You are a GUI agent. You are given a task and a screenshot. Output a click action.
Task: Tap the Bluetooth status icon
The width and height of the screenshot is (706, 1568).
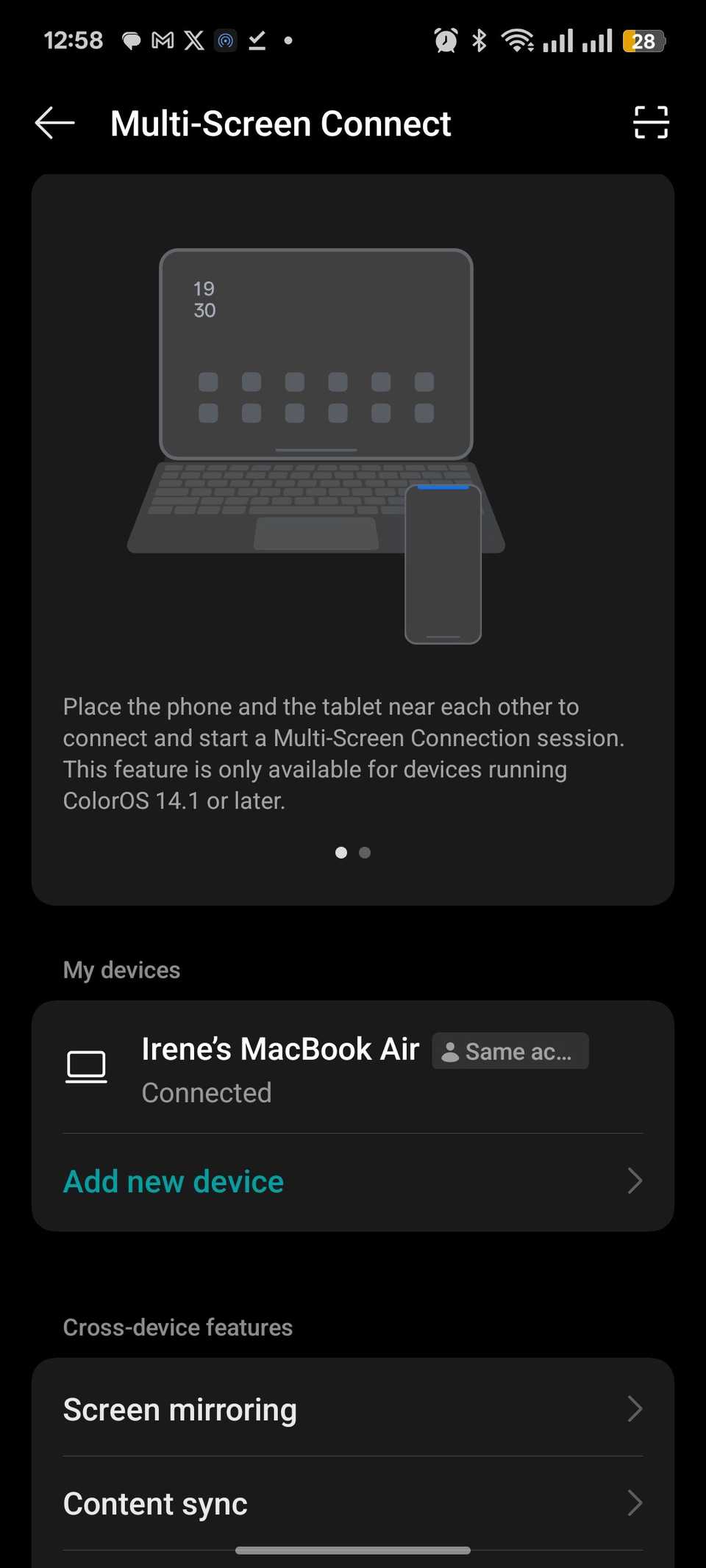(479, 40)
